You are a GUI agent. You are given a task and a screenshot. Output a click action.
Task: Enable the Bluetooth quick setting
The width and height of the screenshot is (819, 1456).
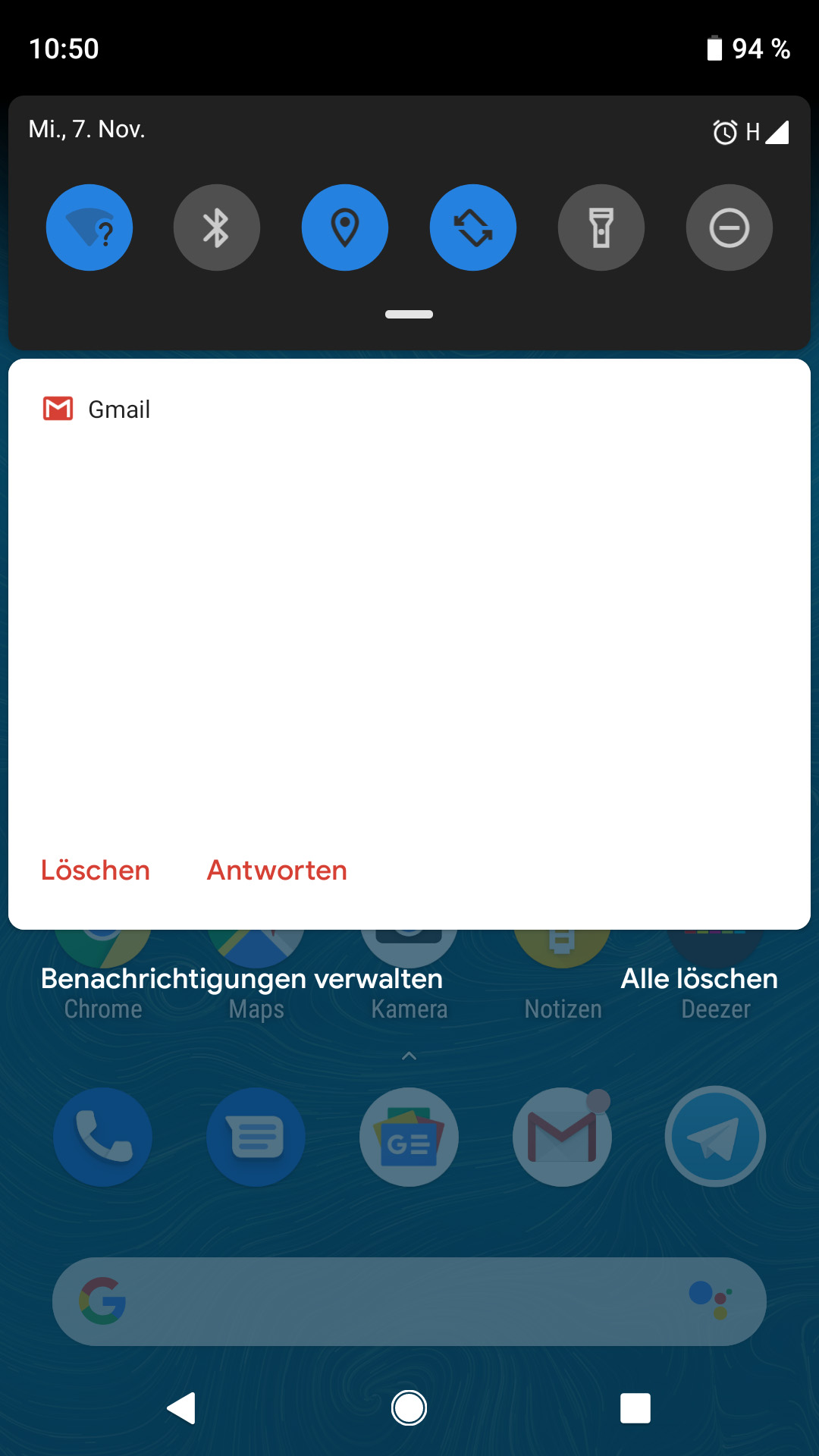tap(217, 227)
